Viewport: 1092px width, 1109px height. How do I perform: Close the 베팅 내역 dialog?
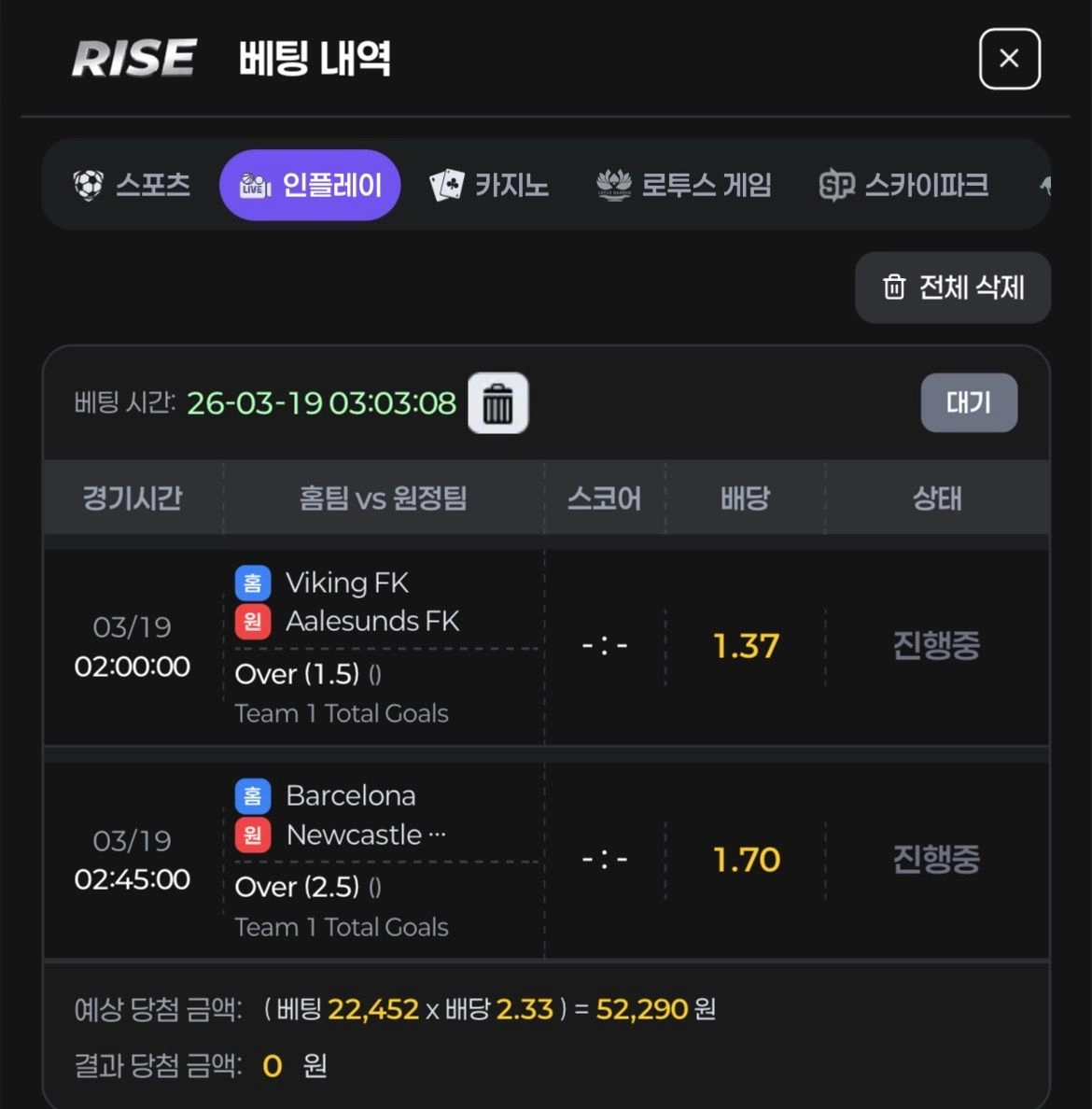point(1009,59)
